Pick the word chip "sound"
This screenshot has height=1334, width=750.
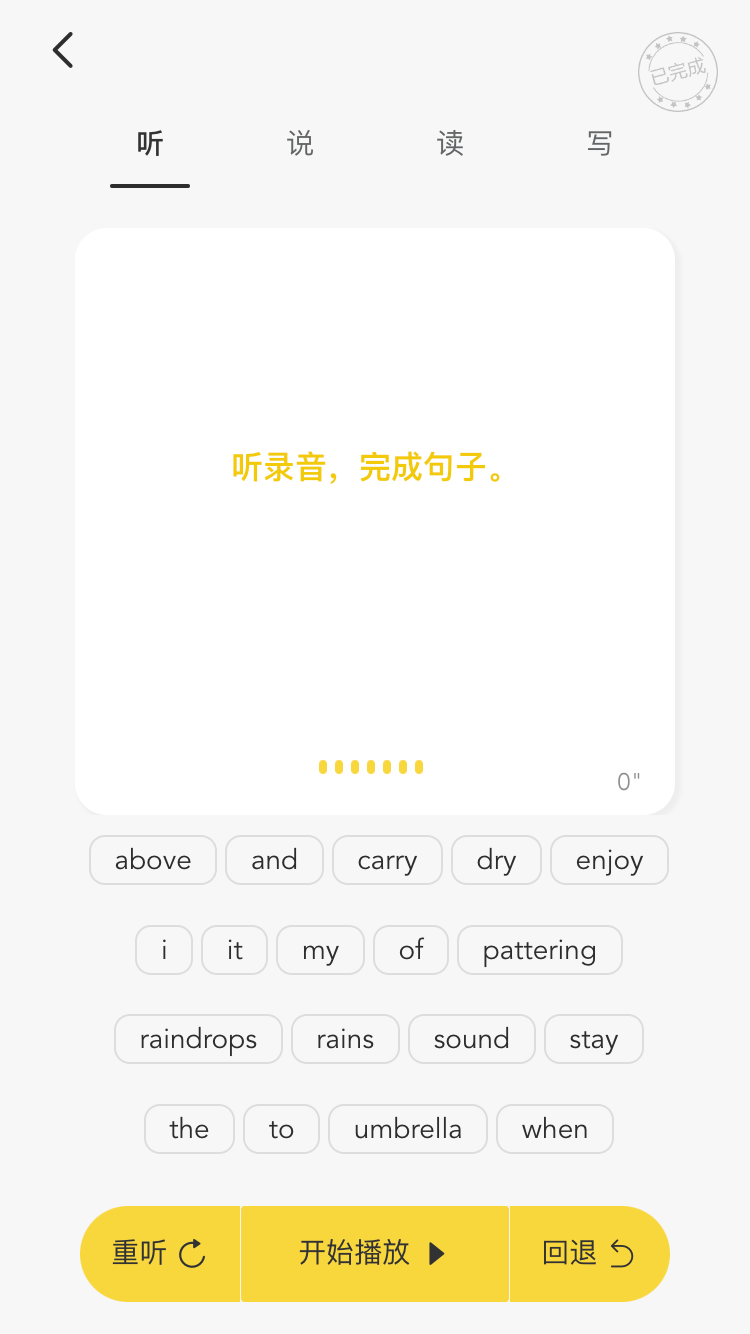coord(471,1039)
